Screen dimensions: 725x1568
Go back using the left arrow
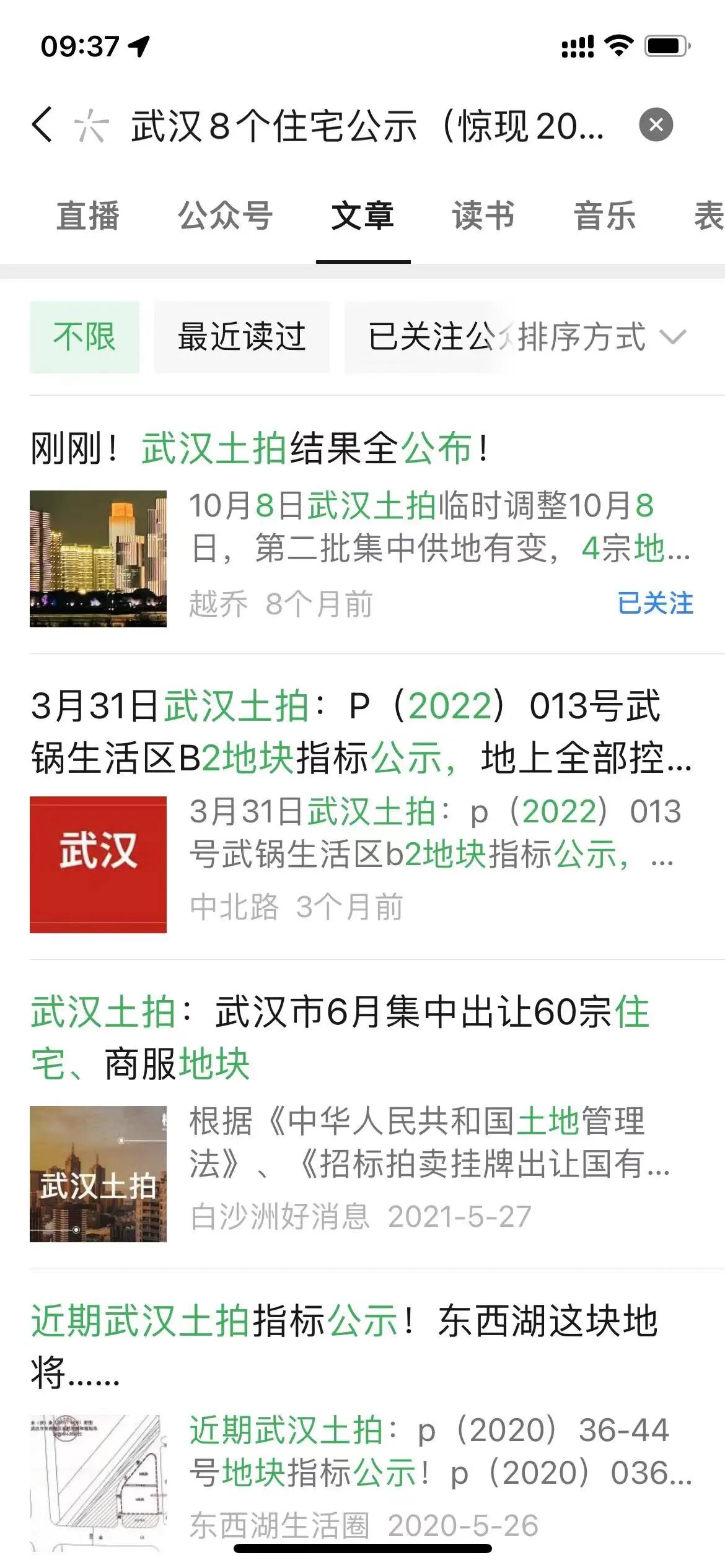click(x=42, y=124)
